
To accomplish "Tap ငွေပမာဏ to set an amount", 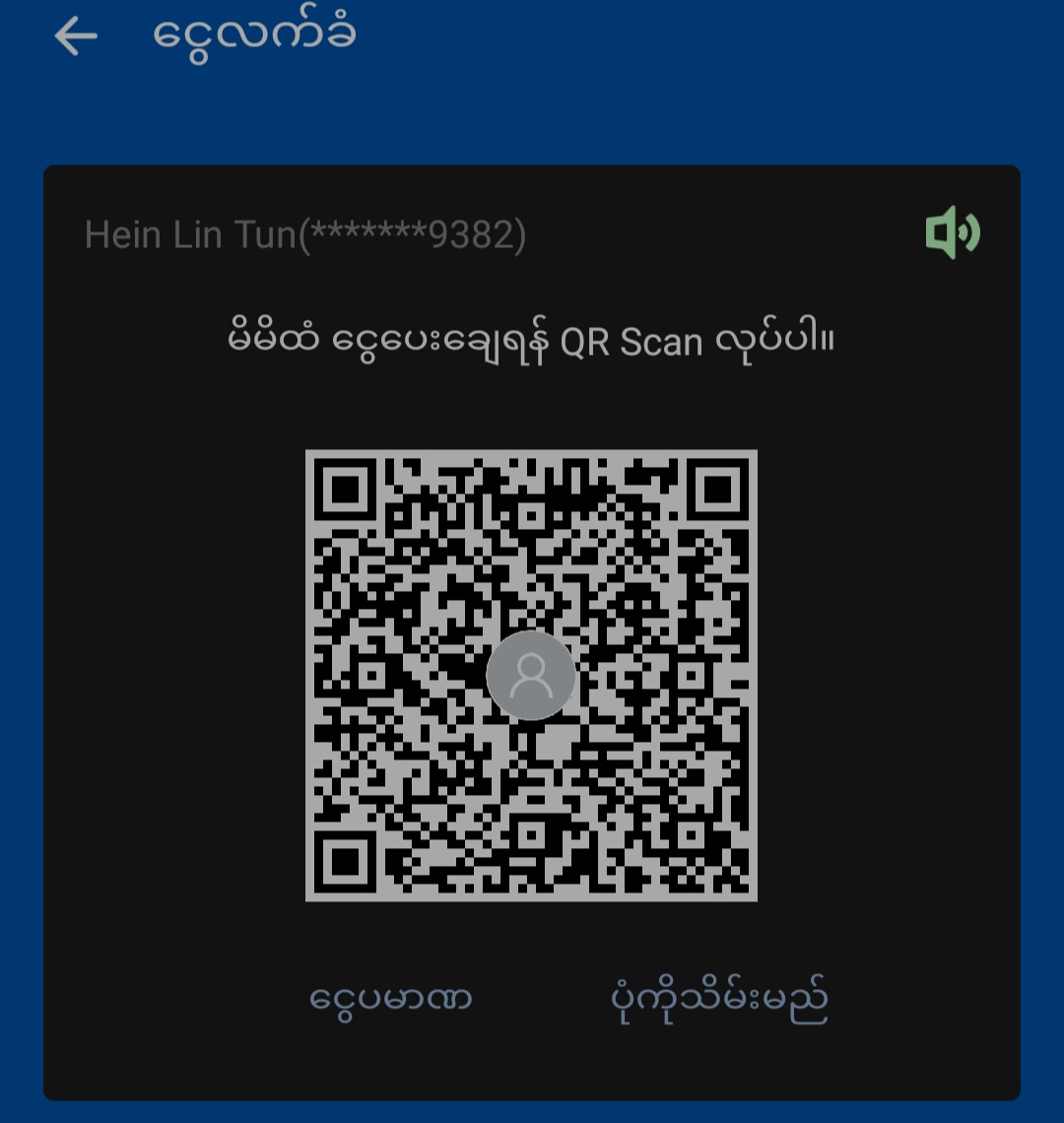I will (391, 999).
